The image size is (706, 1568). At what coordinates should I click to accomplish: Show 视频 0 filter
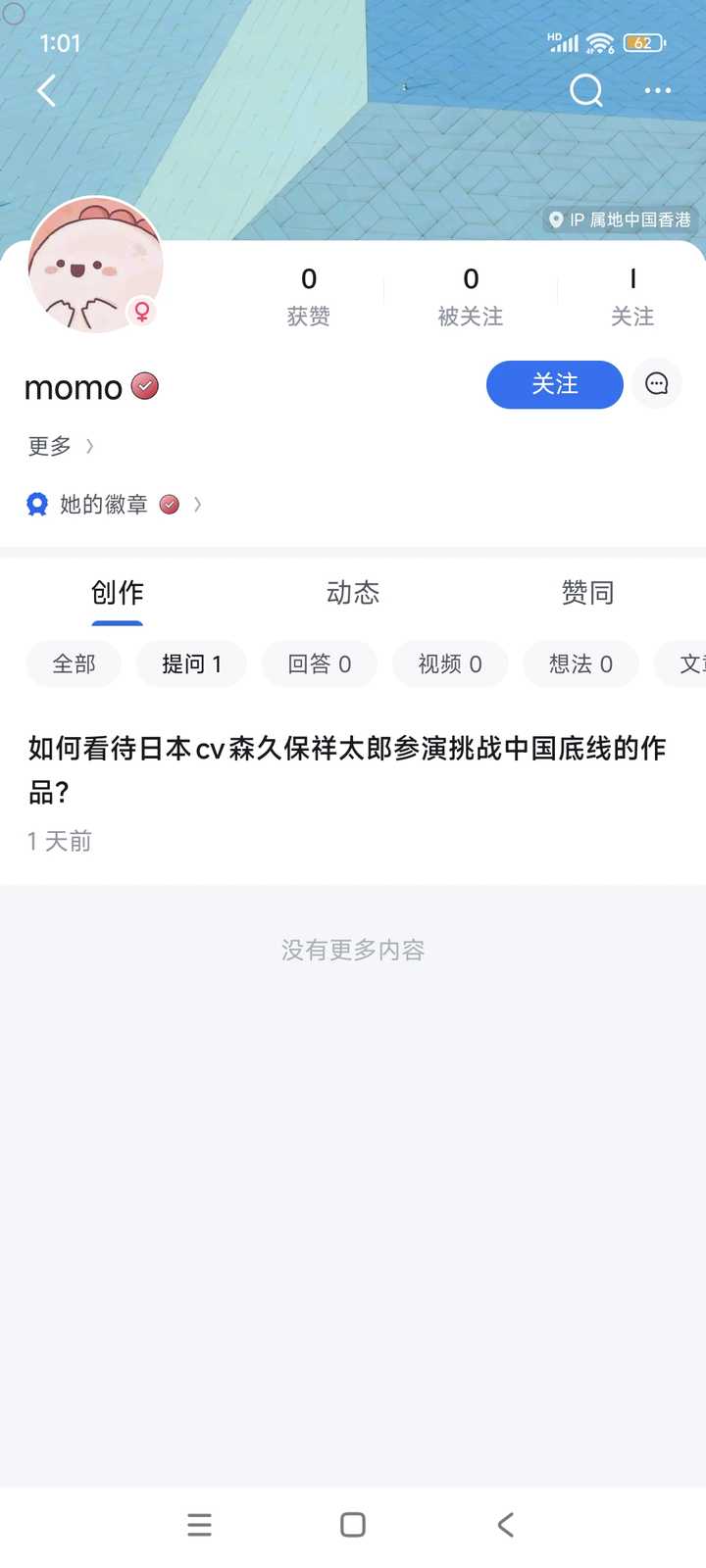[x=450, y=663]
